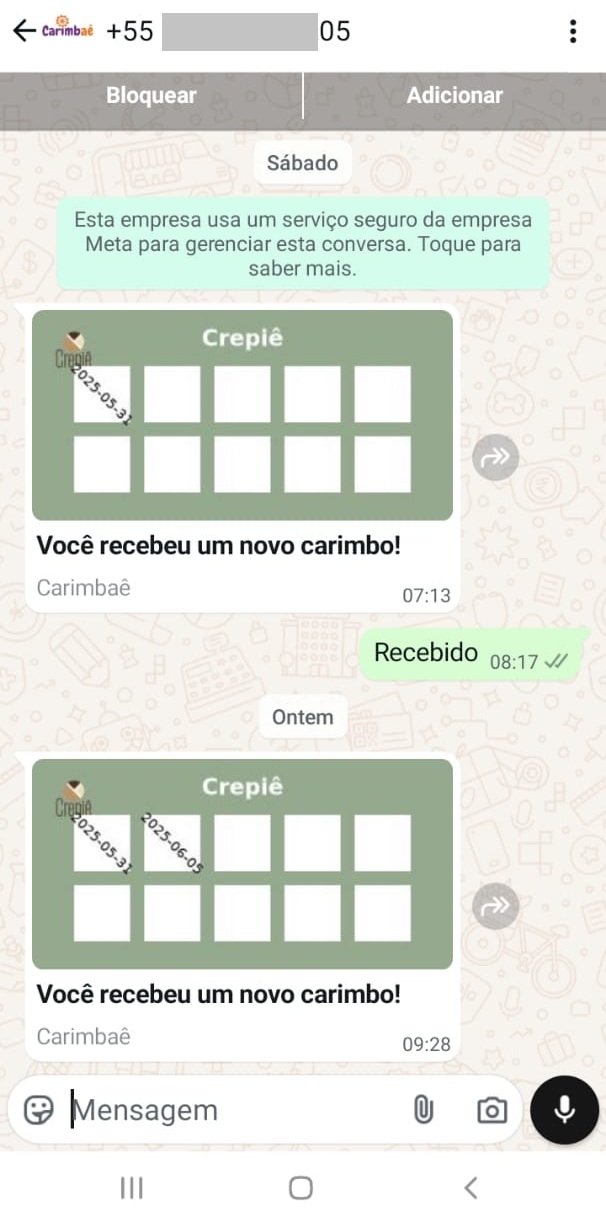Open the three-dot overflow menu
Viewport: 606px width, 1222px height.
[572, 31]
